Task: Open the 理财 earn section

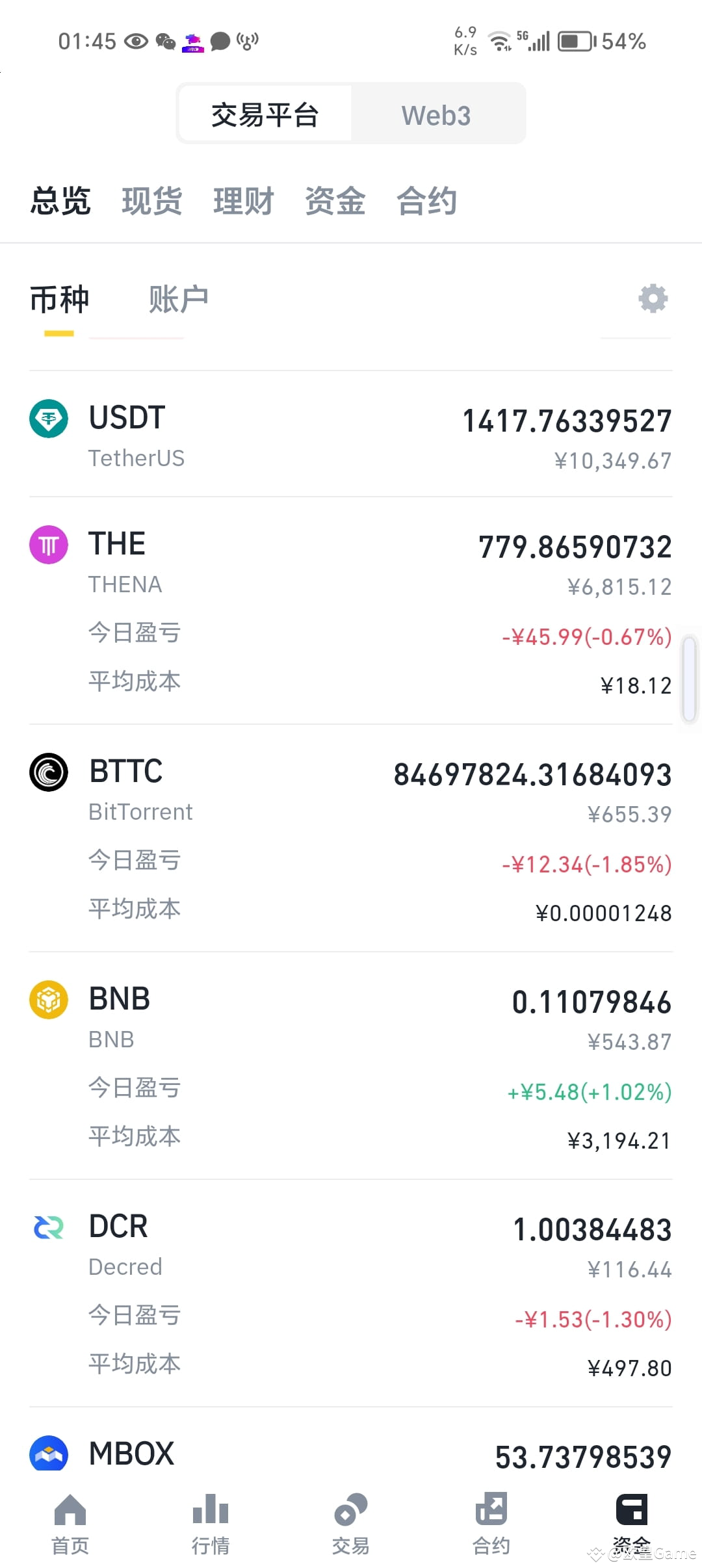Action: tap(244, 200)
